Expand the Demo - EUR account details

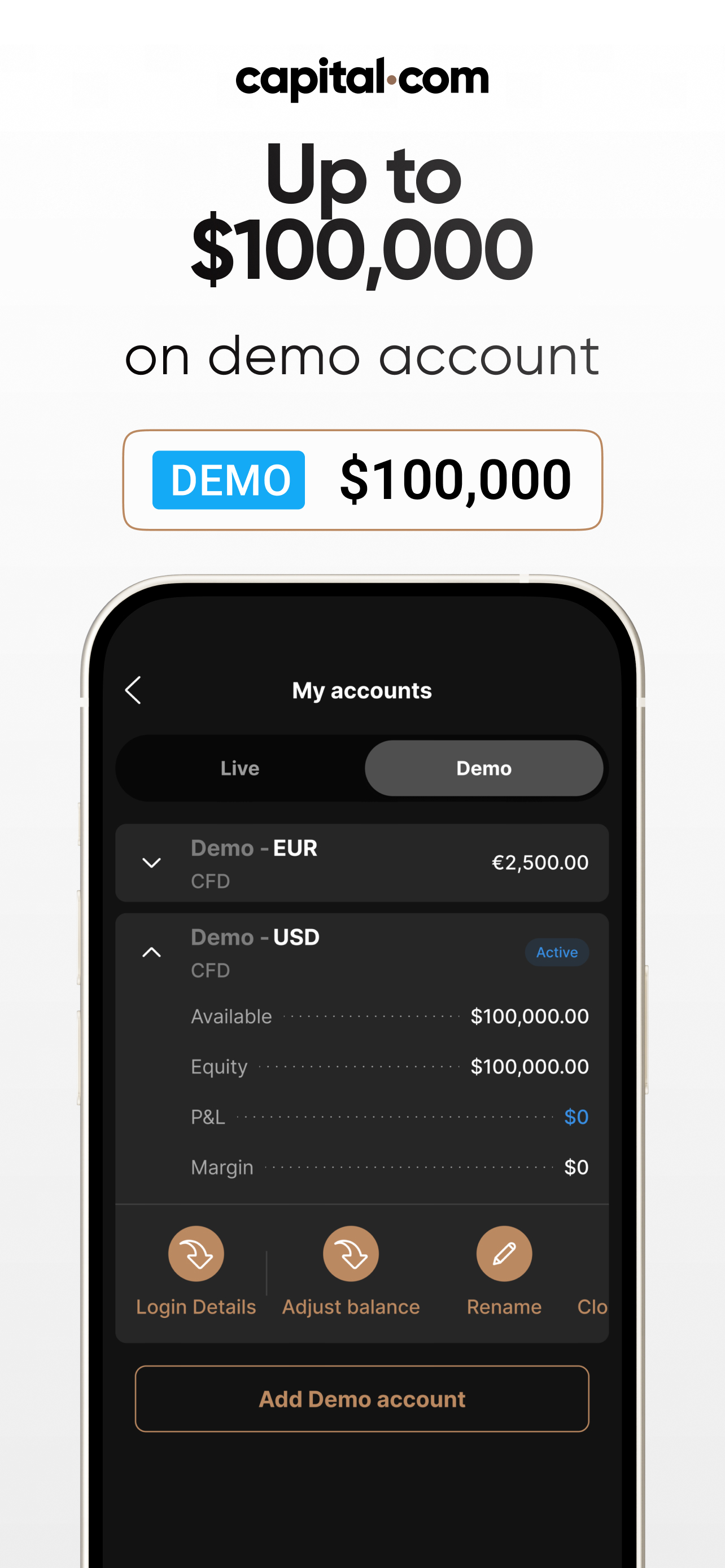point(151,862)
